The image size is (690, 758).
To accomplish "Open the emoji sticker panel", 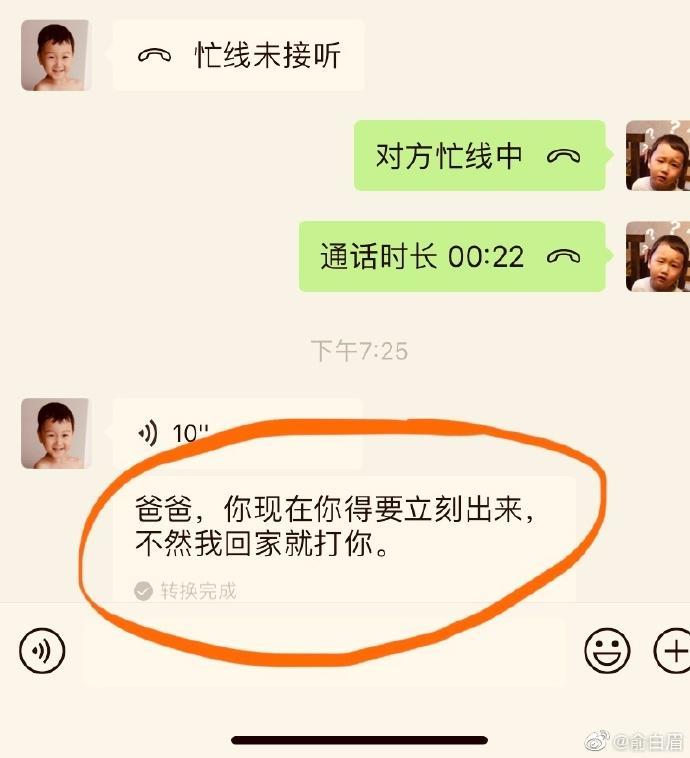I will tap(606, 652).
